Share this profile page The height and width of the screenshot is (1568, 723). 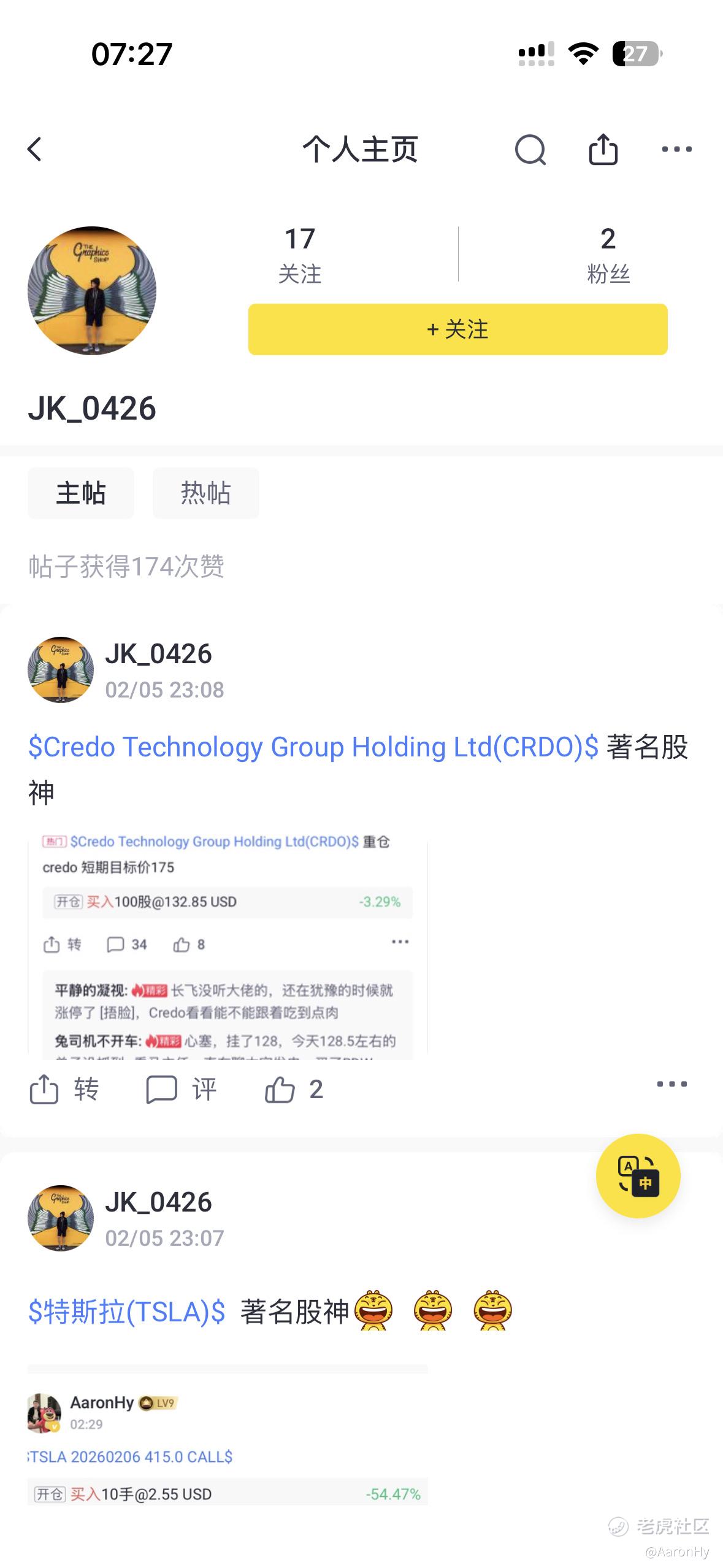tap(603, 149)
